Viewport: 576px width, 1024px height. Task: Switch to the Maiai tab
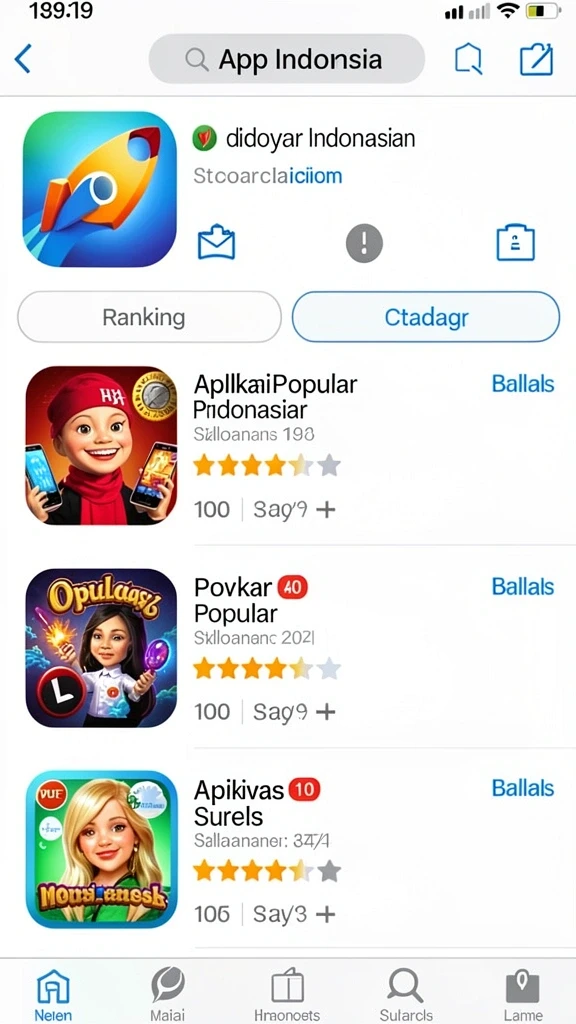[168, 993]
